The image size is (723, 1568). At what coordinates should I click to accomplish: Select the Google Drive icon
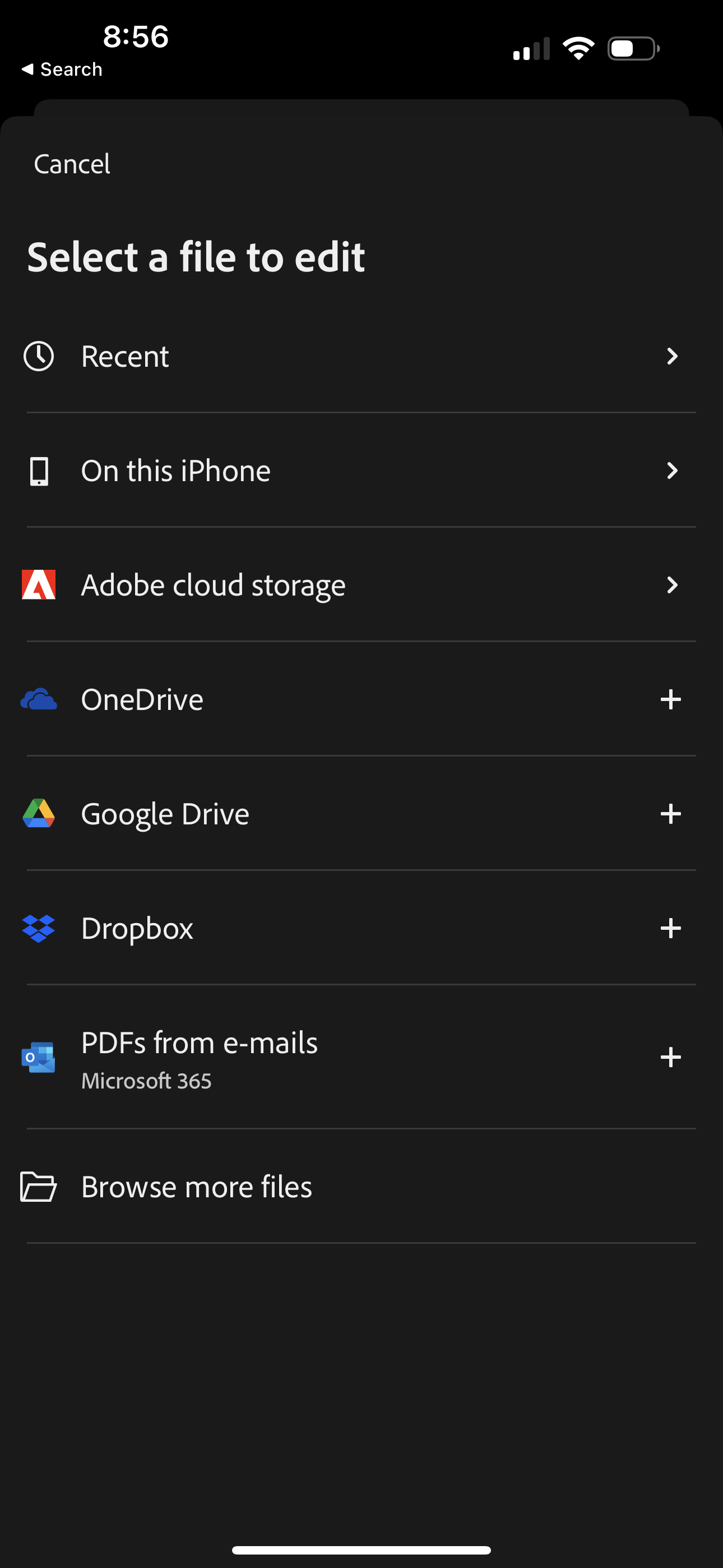pyautogui.click(x=39, y=813)
